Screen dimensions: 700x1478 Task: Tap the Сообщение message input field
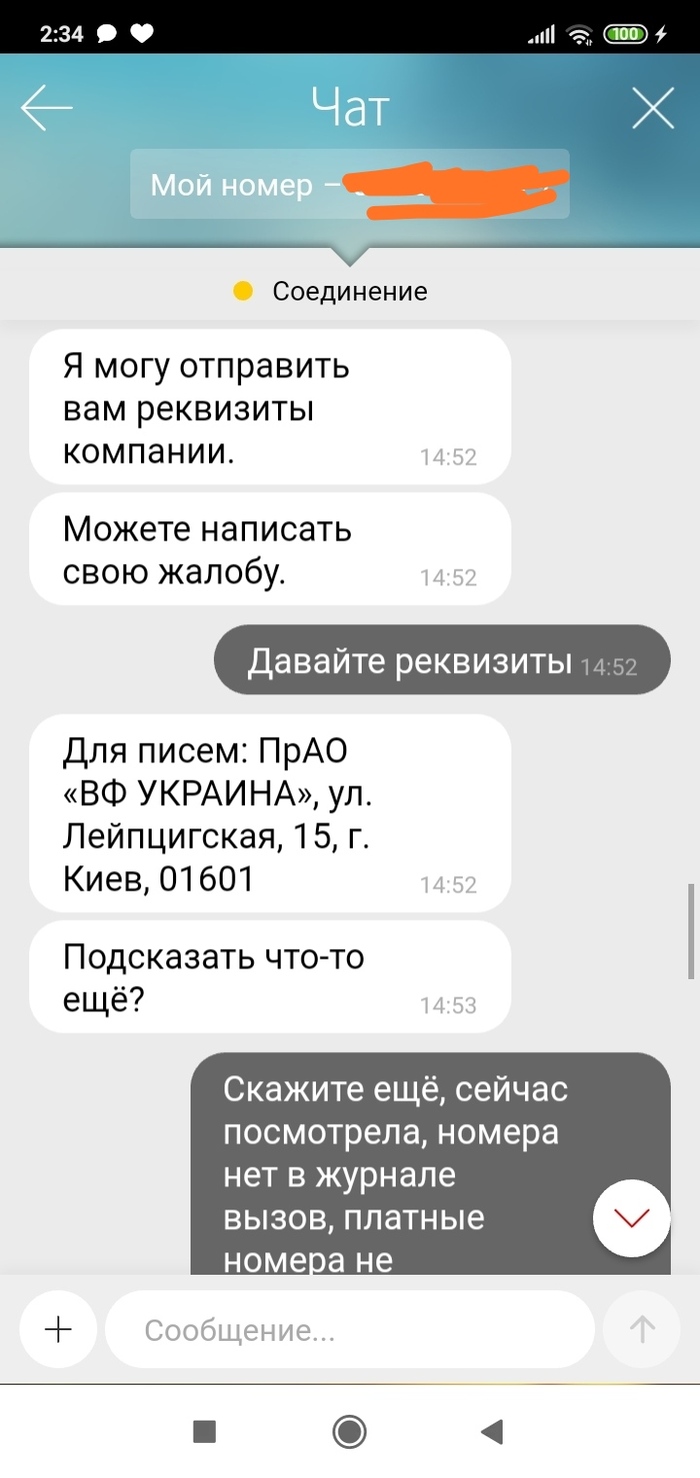pos(350,1329)
